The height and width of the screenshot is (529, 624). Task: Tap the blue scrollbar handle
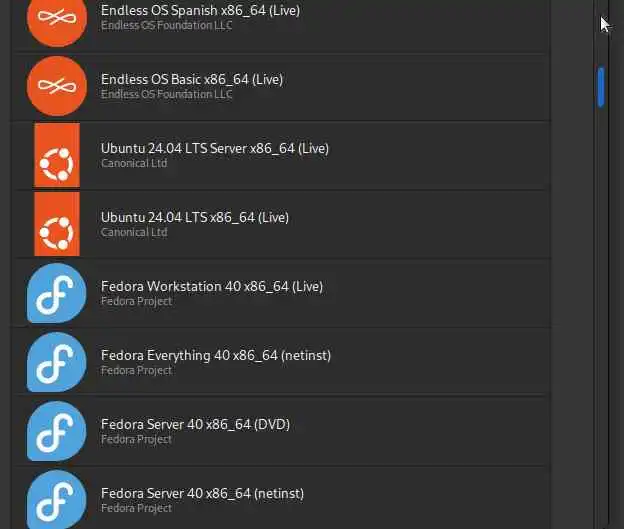[600, 86]
